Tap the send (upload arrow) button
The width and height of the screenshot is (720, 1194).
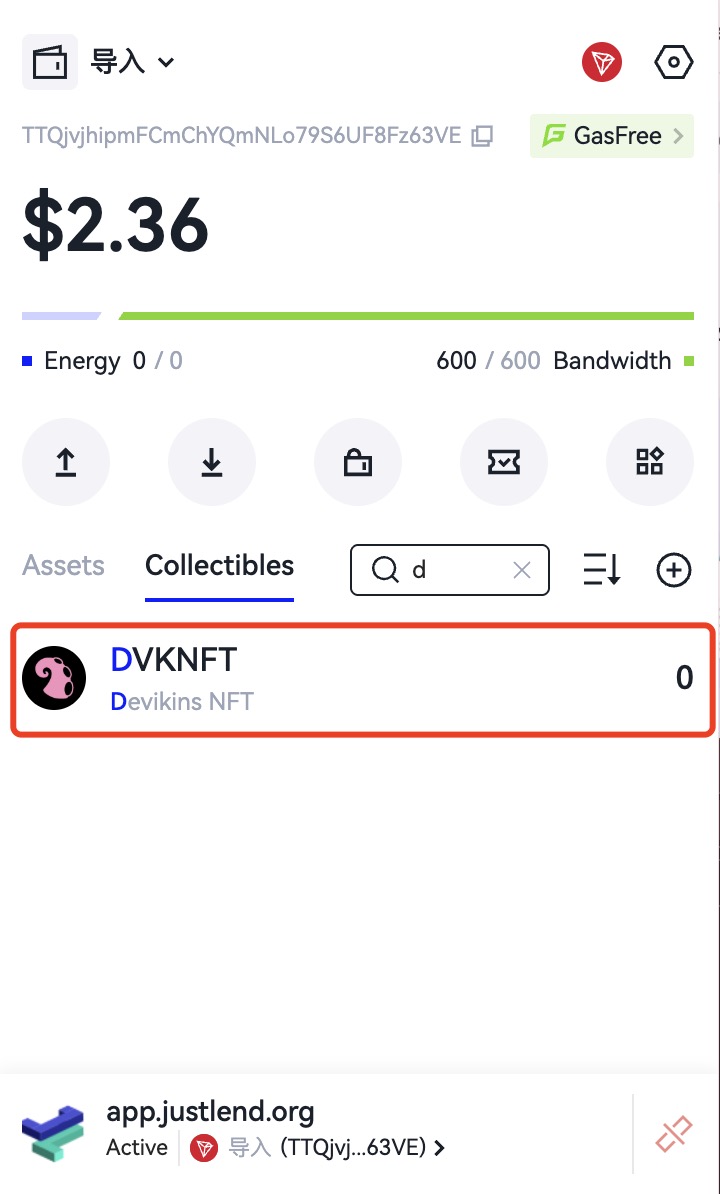click(66, 462)
